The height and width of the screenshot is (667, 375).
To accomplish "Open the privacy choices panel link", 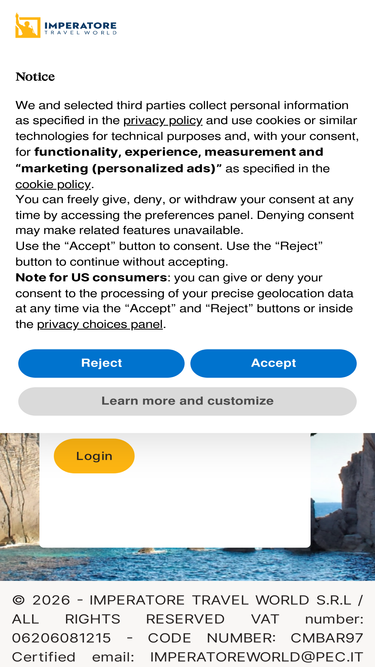I will pyautogui.click(x=100, y=325).
